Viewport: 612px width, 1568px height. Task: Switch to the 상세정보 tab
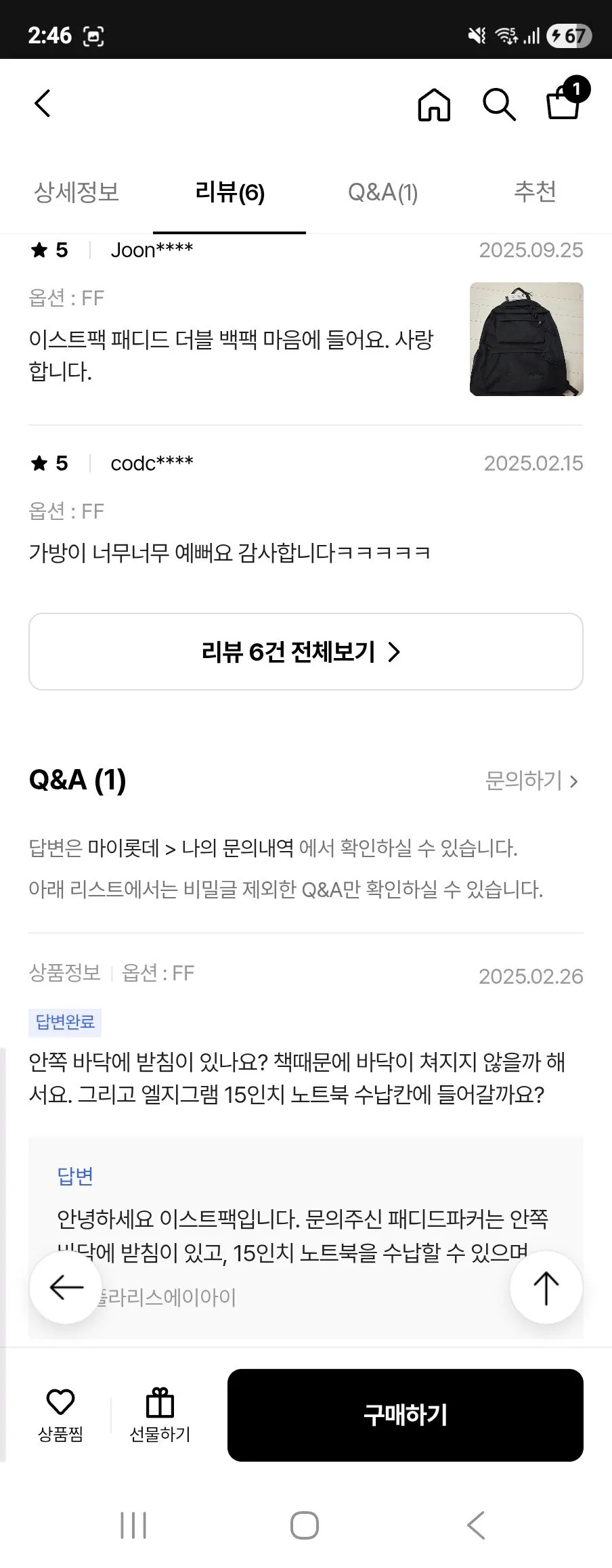77,192
